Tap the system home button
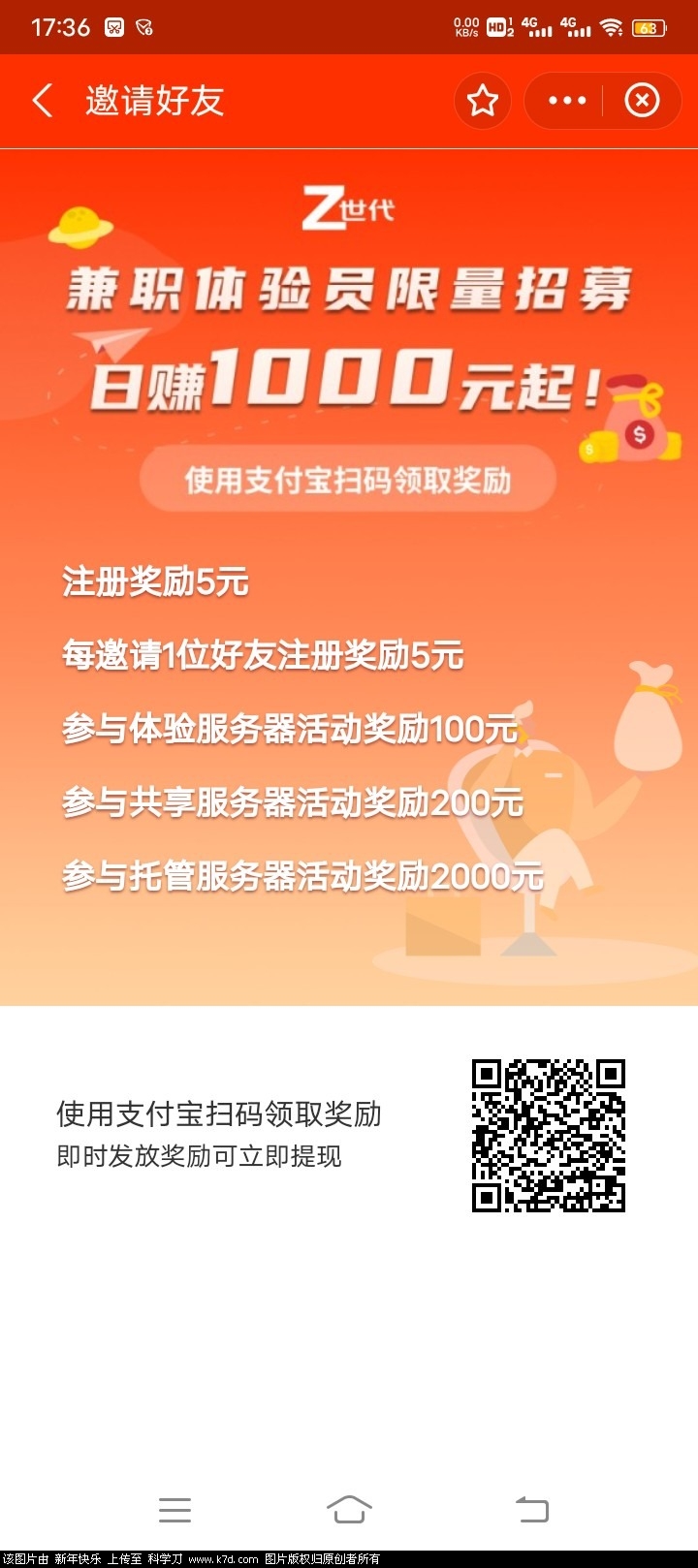 click(349, 1508)
